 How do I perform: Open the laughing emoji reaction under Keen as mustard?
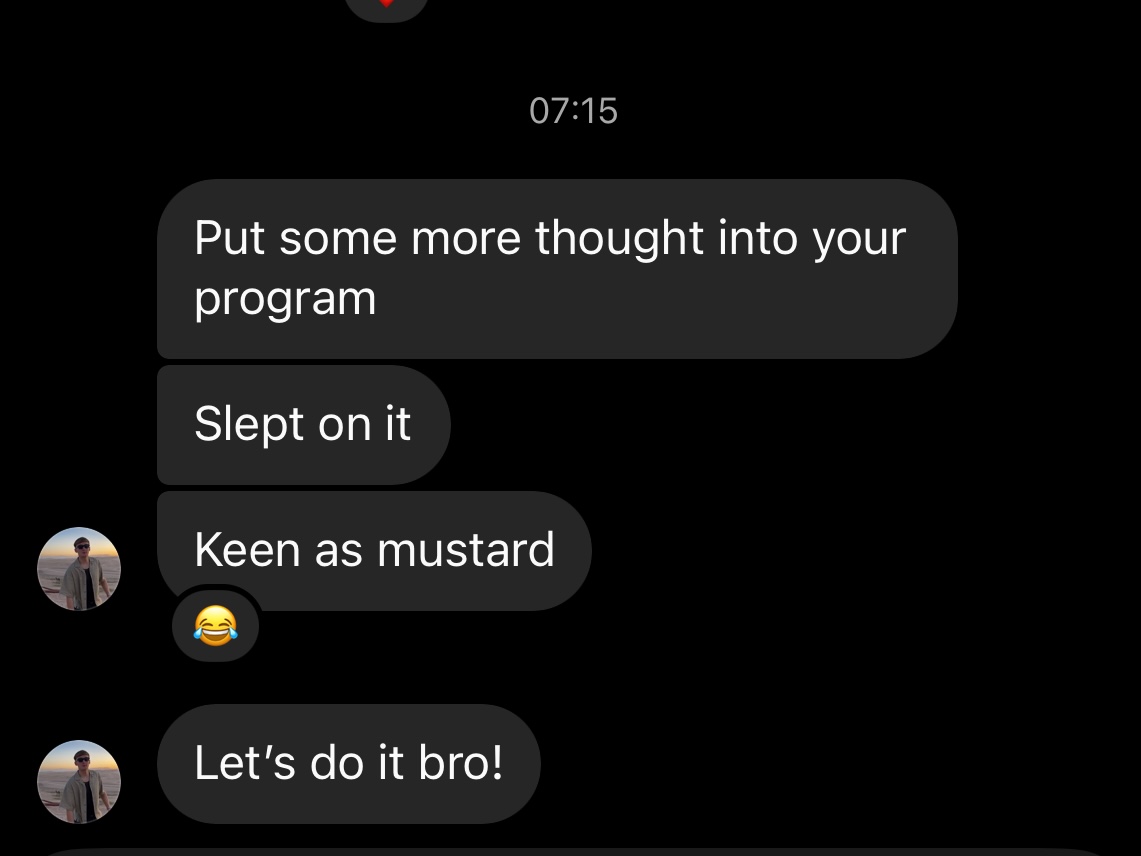pos(215,626)
